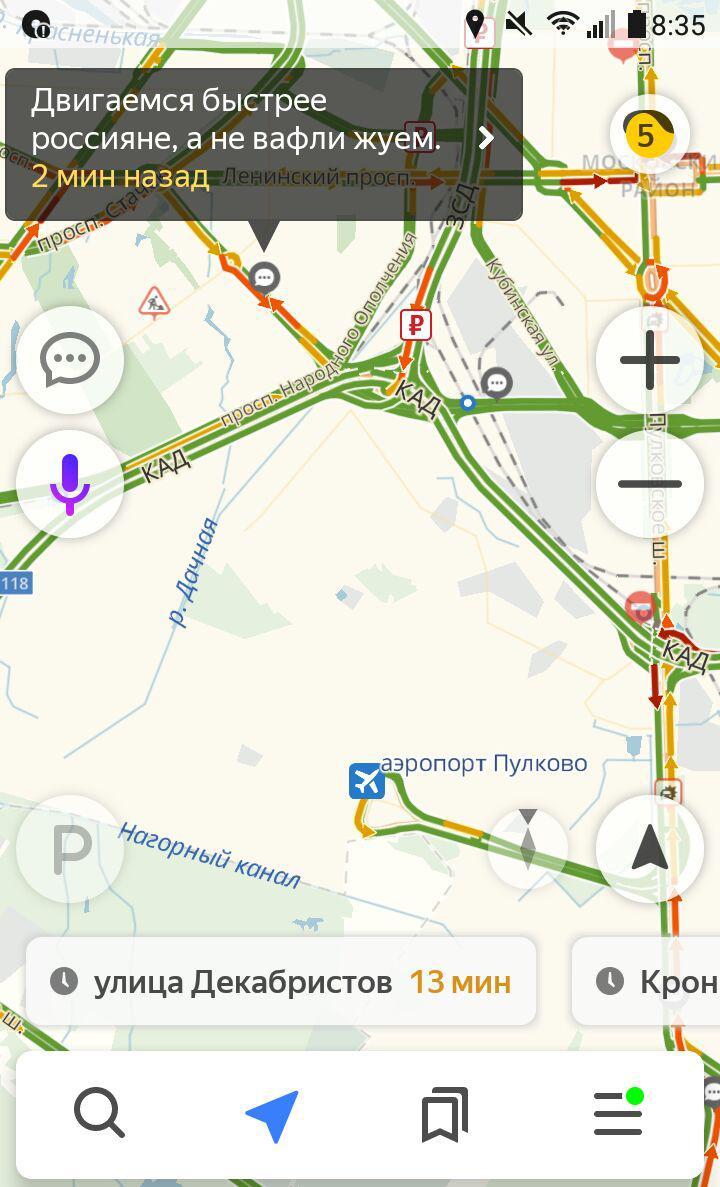Zoom in the map

pos(649,359)
